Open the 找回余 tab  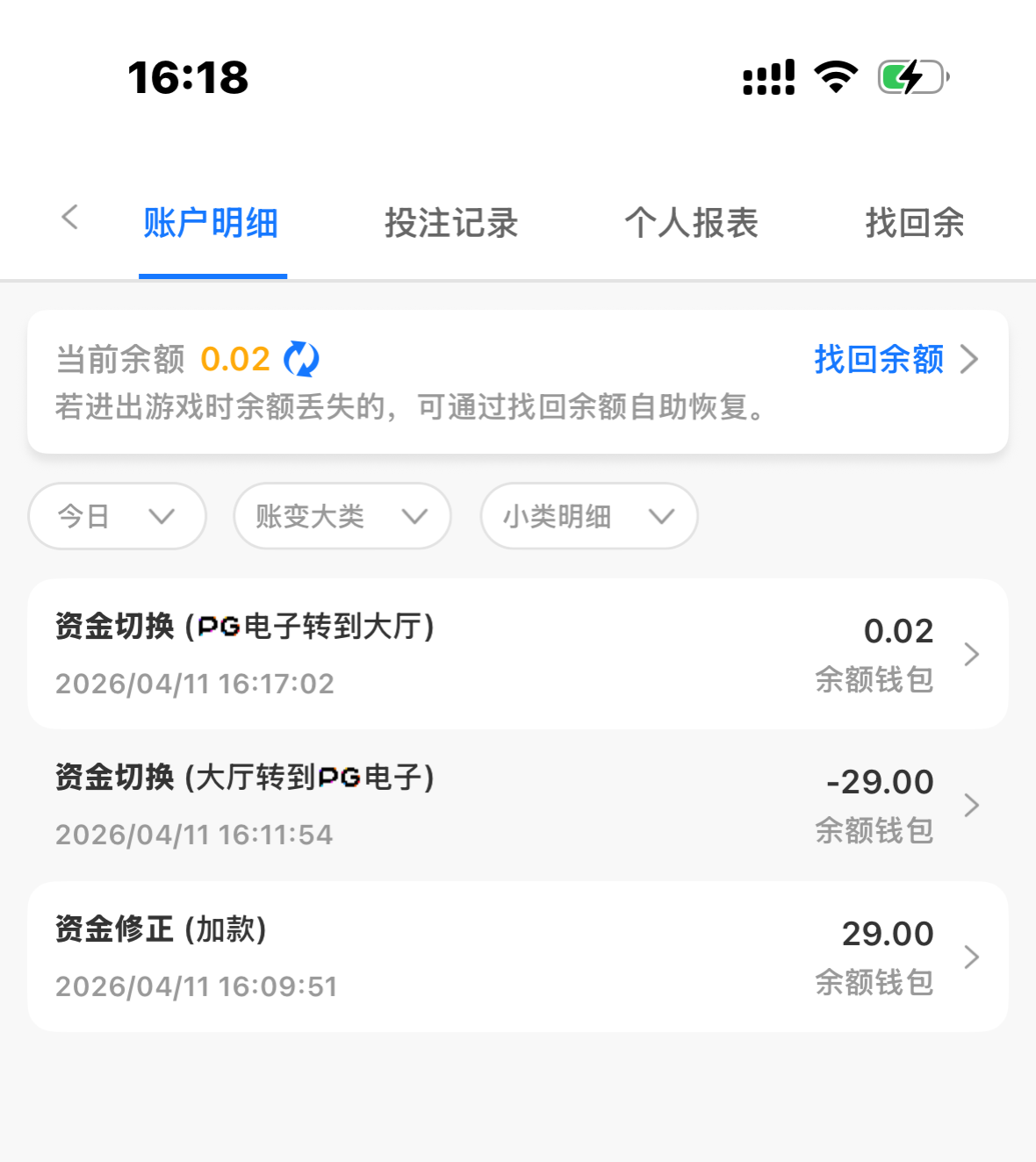click(914, 223)
